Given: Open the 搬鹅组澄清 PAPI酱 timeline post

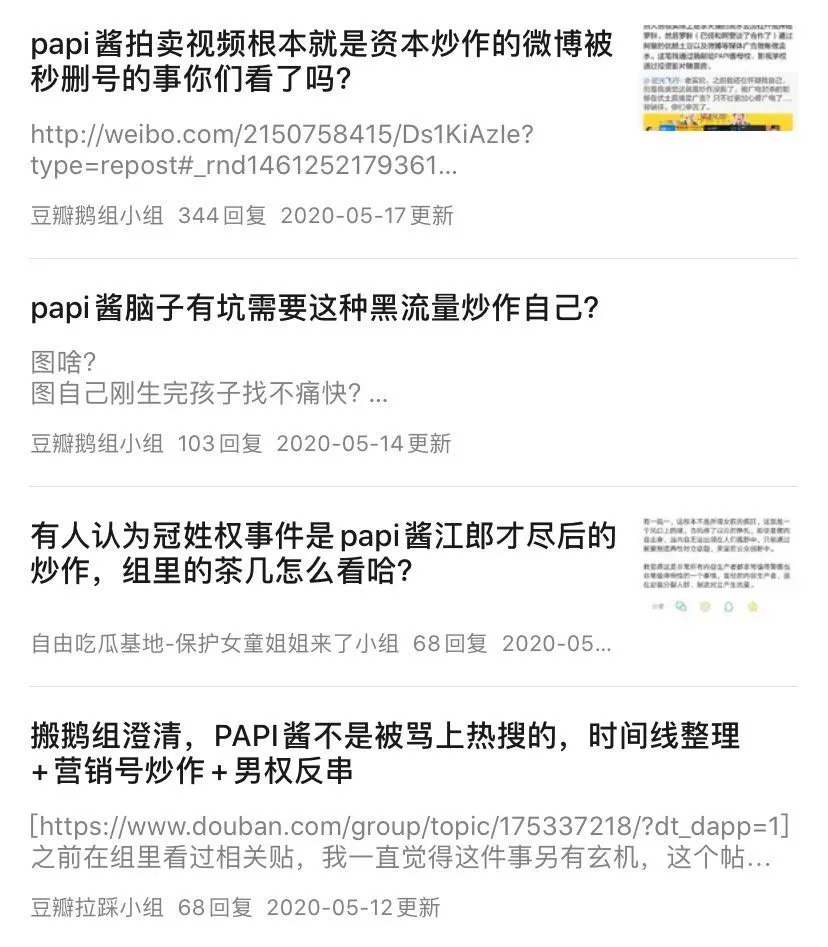Looking at the screenshot, I should click(385, 754).
